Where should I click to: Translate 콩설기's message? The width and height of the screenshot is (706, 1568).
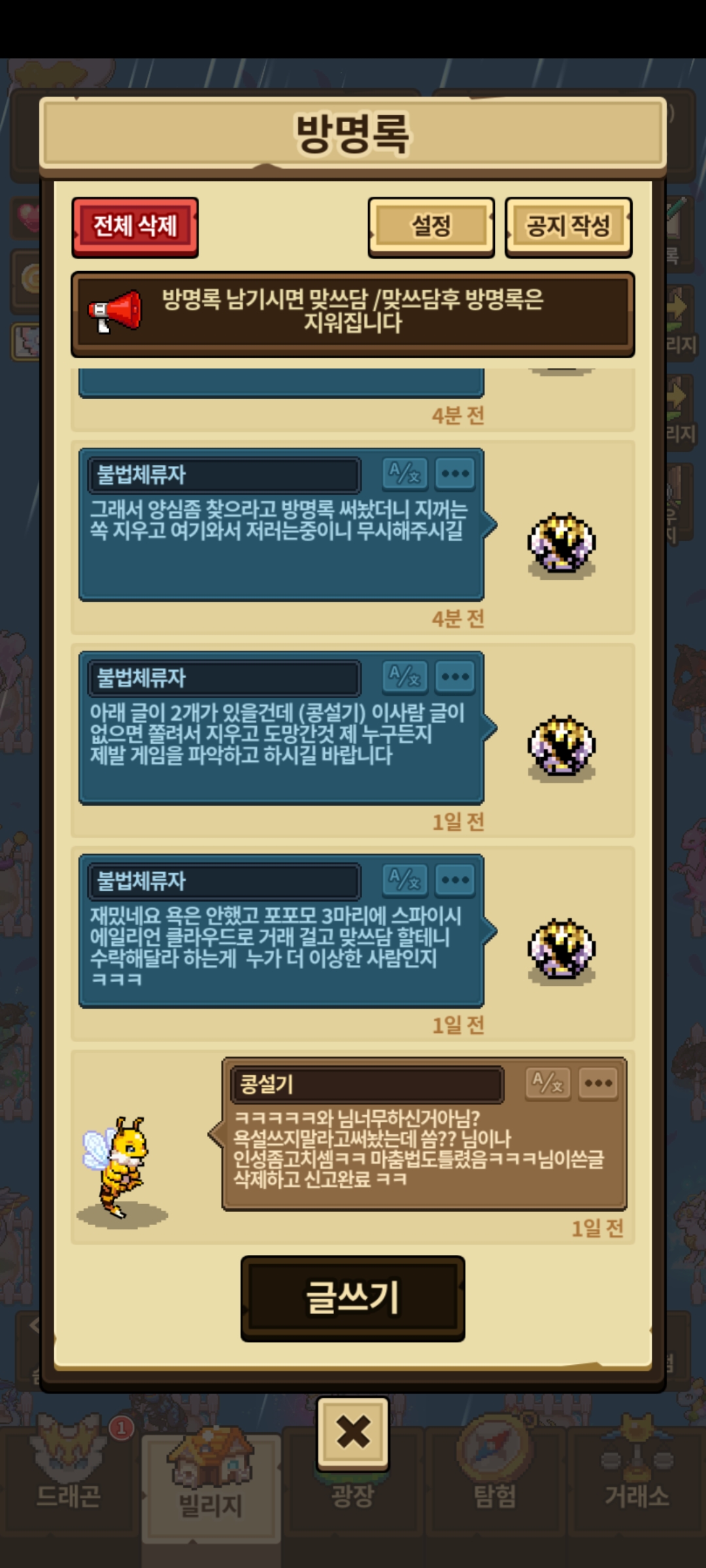548,1083
